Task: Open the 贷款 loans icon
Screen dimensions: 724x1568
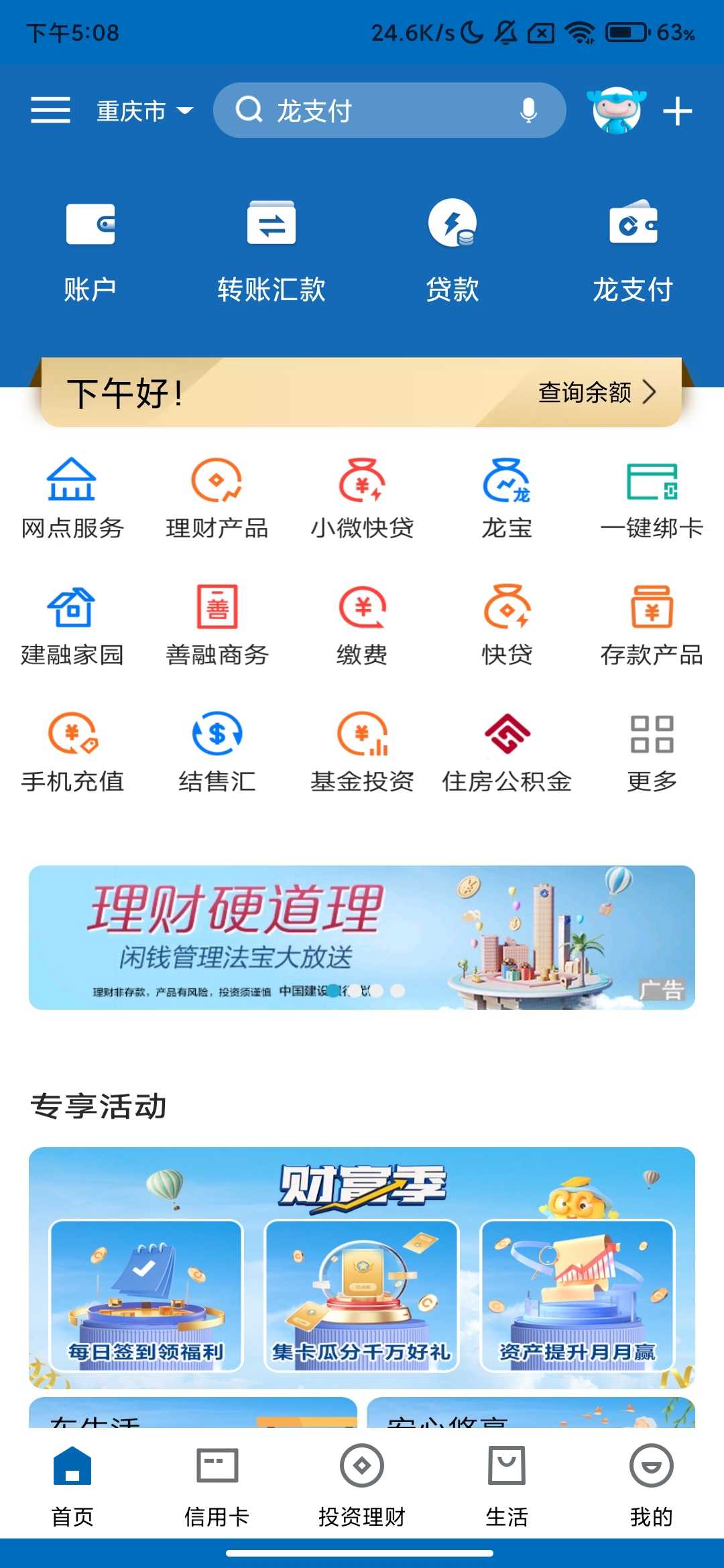Action: 451,248
